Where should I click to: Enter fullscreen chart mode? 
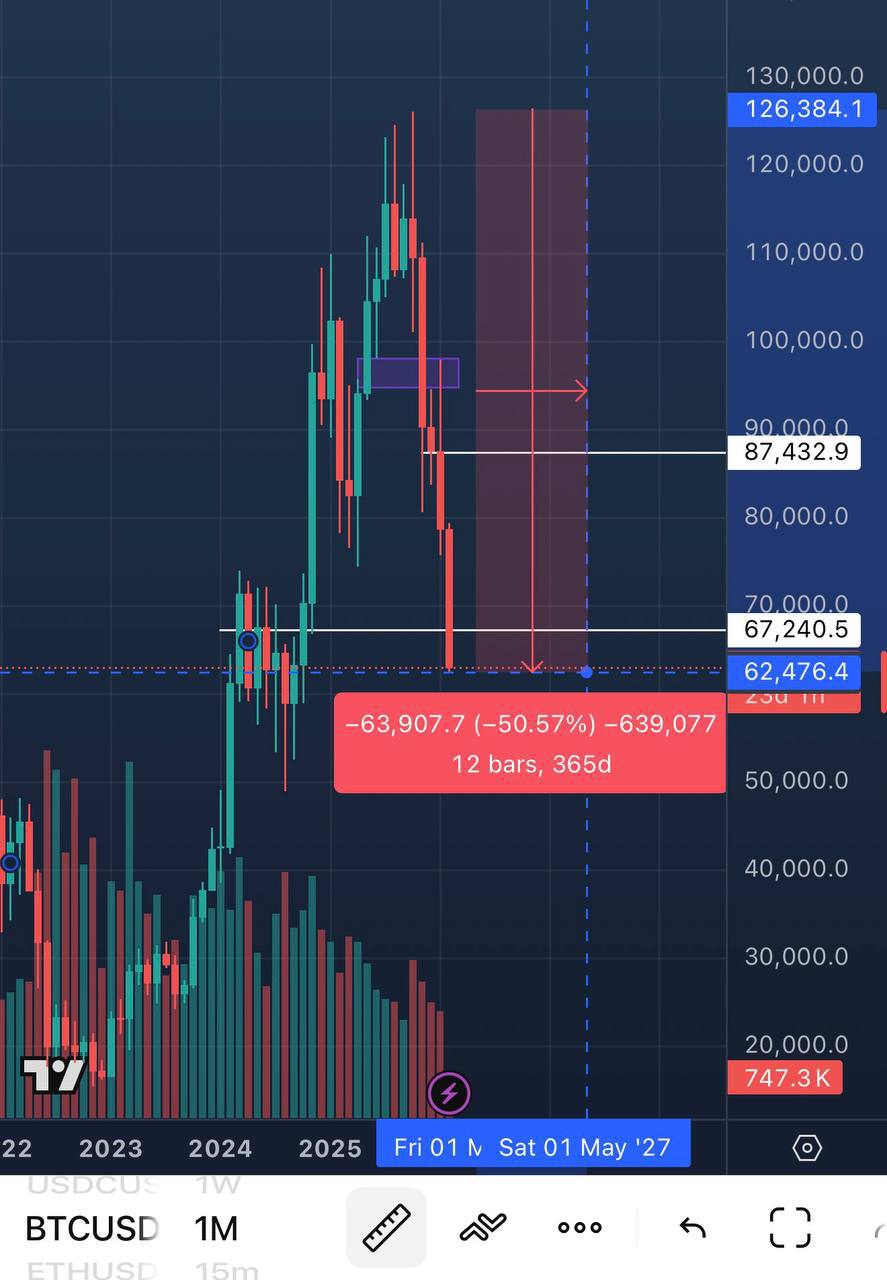pyautogui.click(x=790, y=1228)
